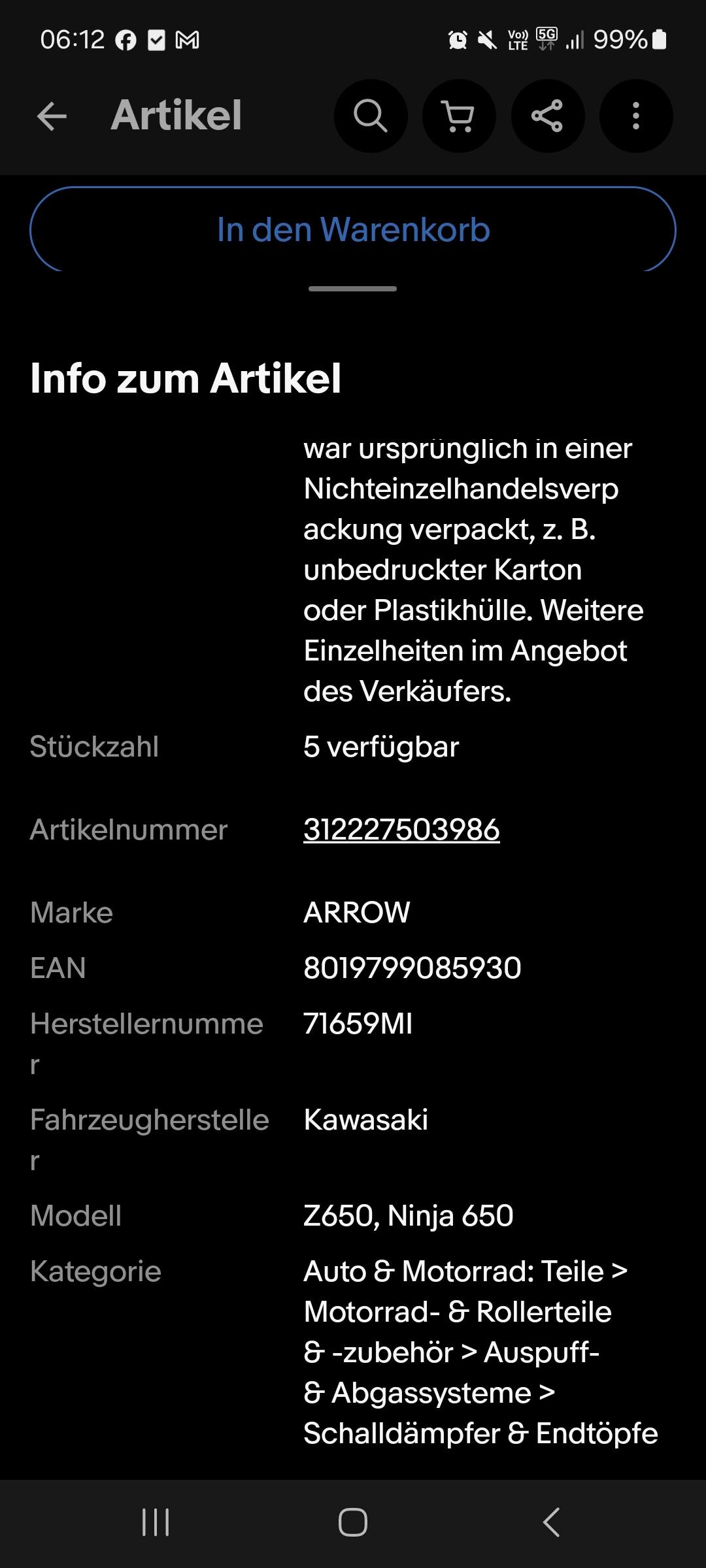Tap the drag handle under the cart button
The width and height of the screenshot is (706, 1568).
353,288
